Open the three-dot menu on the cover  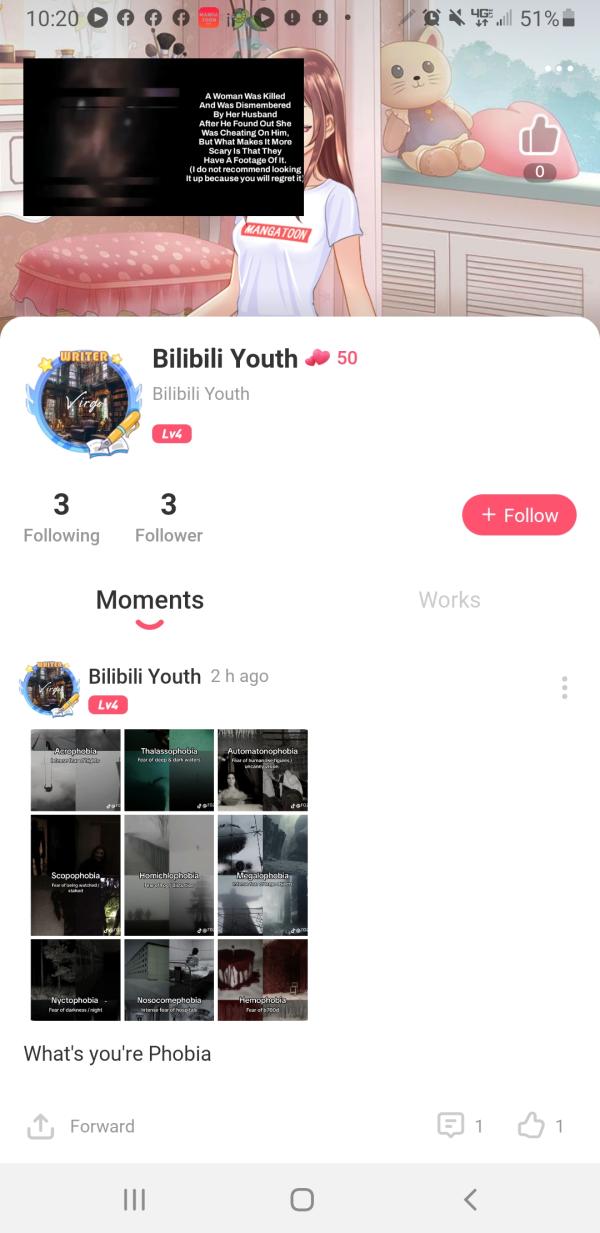pyautogui.click(x=559, y=68)
